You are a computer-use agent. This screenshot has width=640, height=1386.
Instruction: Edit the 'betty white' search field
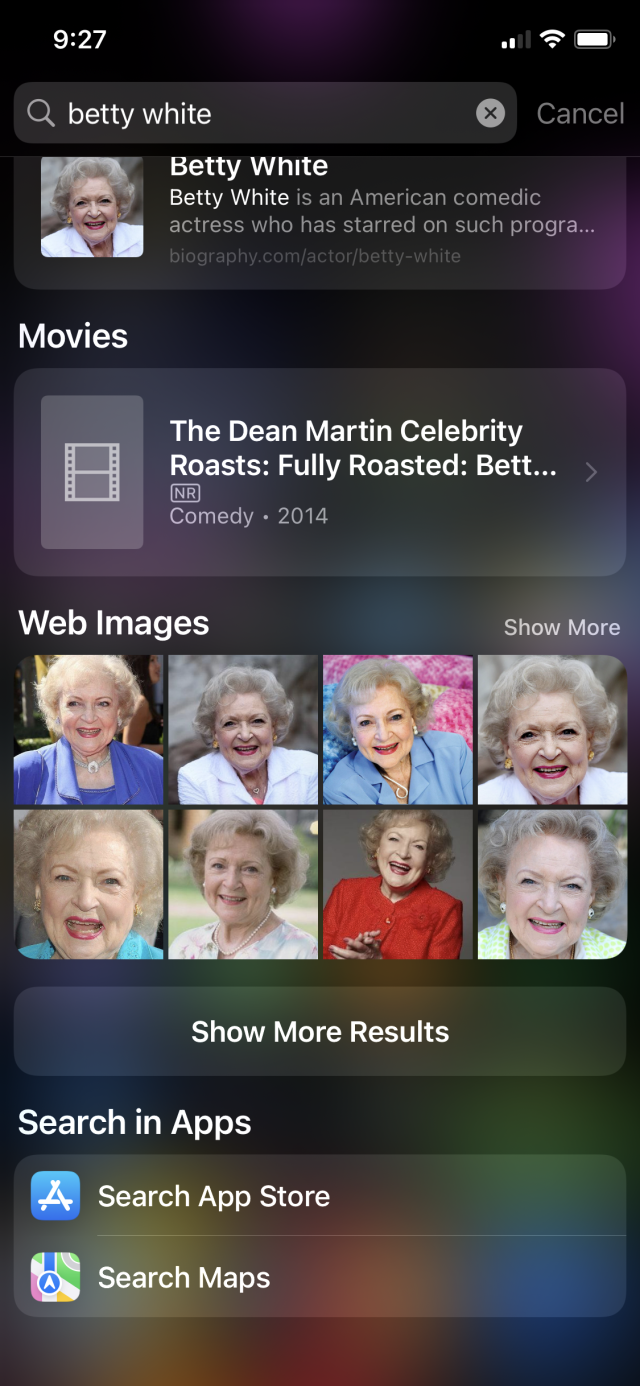(265, 114)
